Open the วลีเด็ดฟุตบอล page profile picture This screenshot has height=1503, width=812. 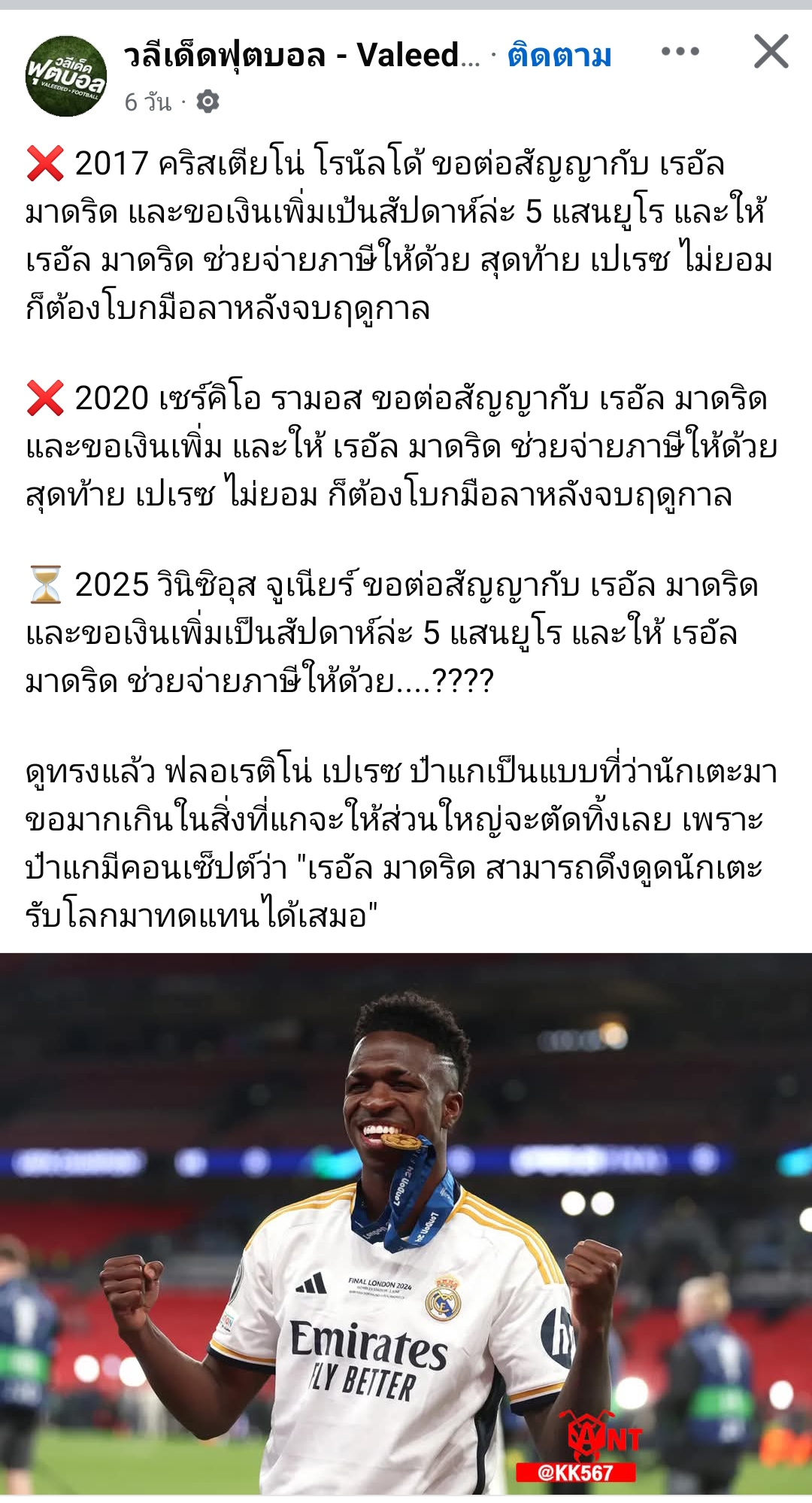(x=66, y=77)
